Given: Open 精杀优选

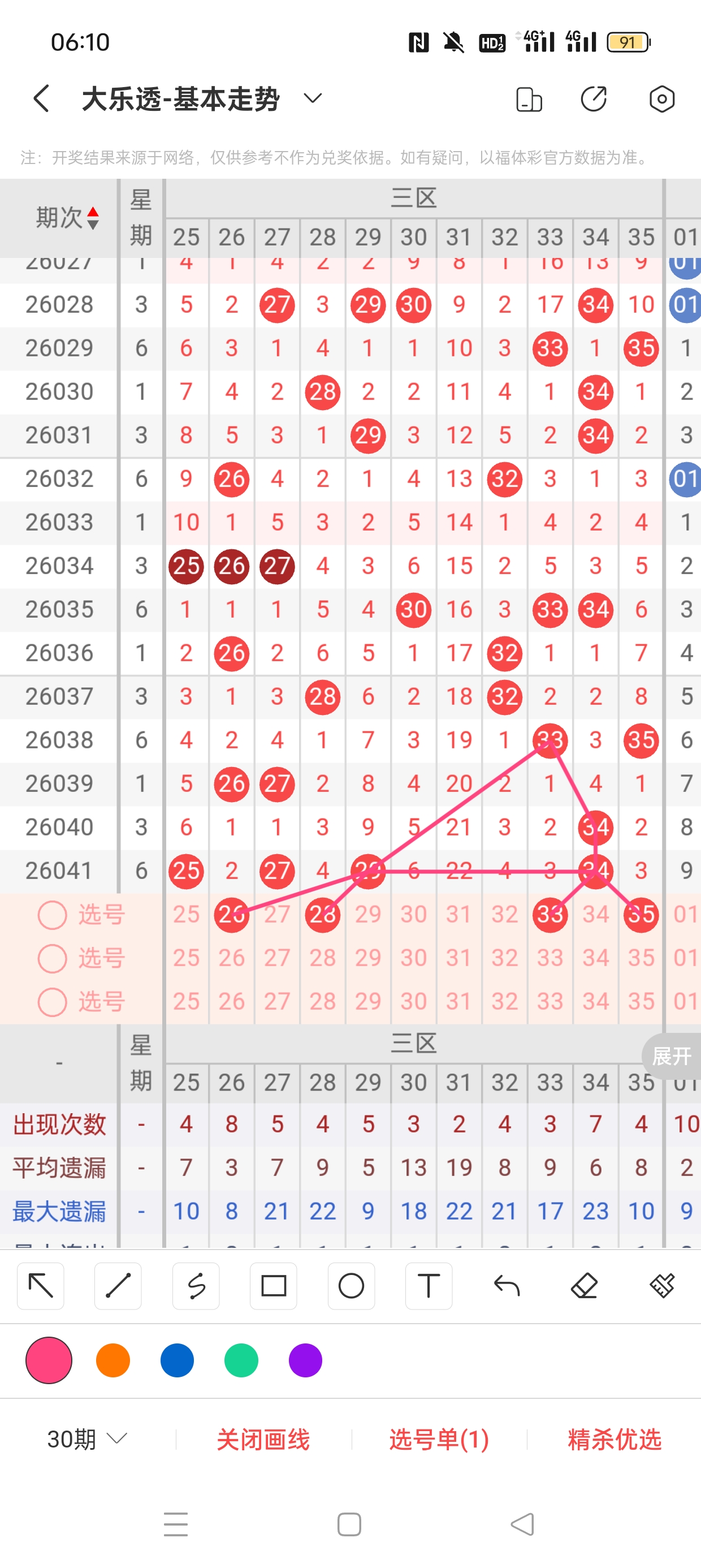Looking at the screenshot, I should [x=614, y=1440].
